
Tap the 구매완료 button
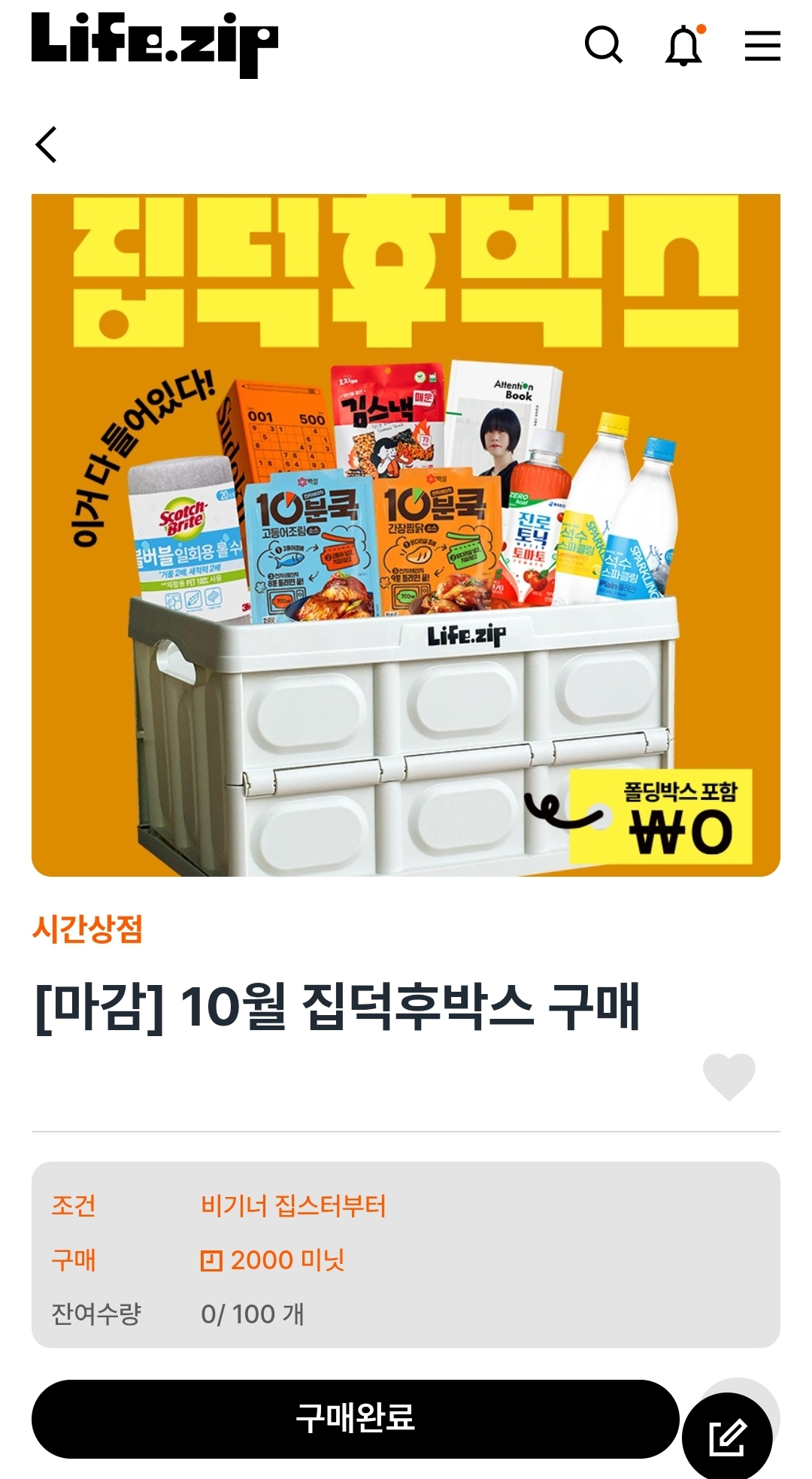pos(355,1419)
